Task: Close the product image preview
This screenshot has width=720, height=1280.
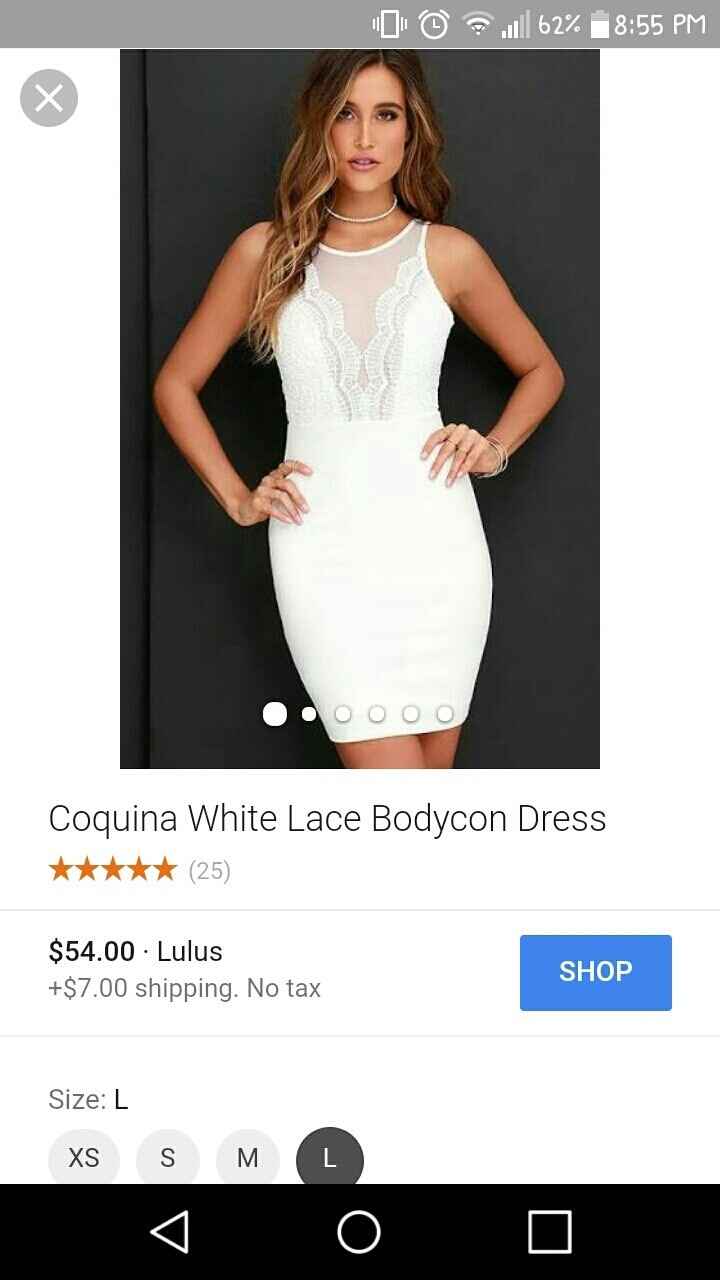Action: coord(48,97)
